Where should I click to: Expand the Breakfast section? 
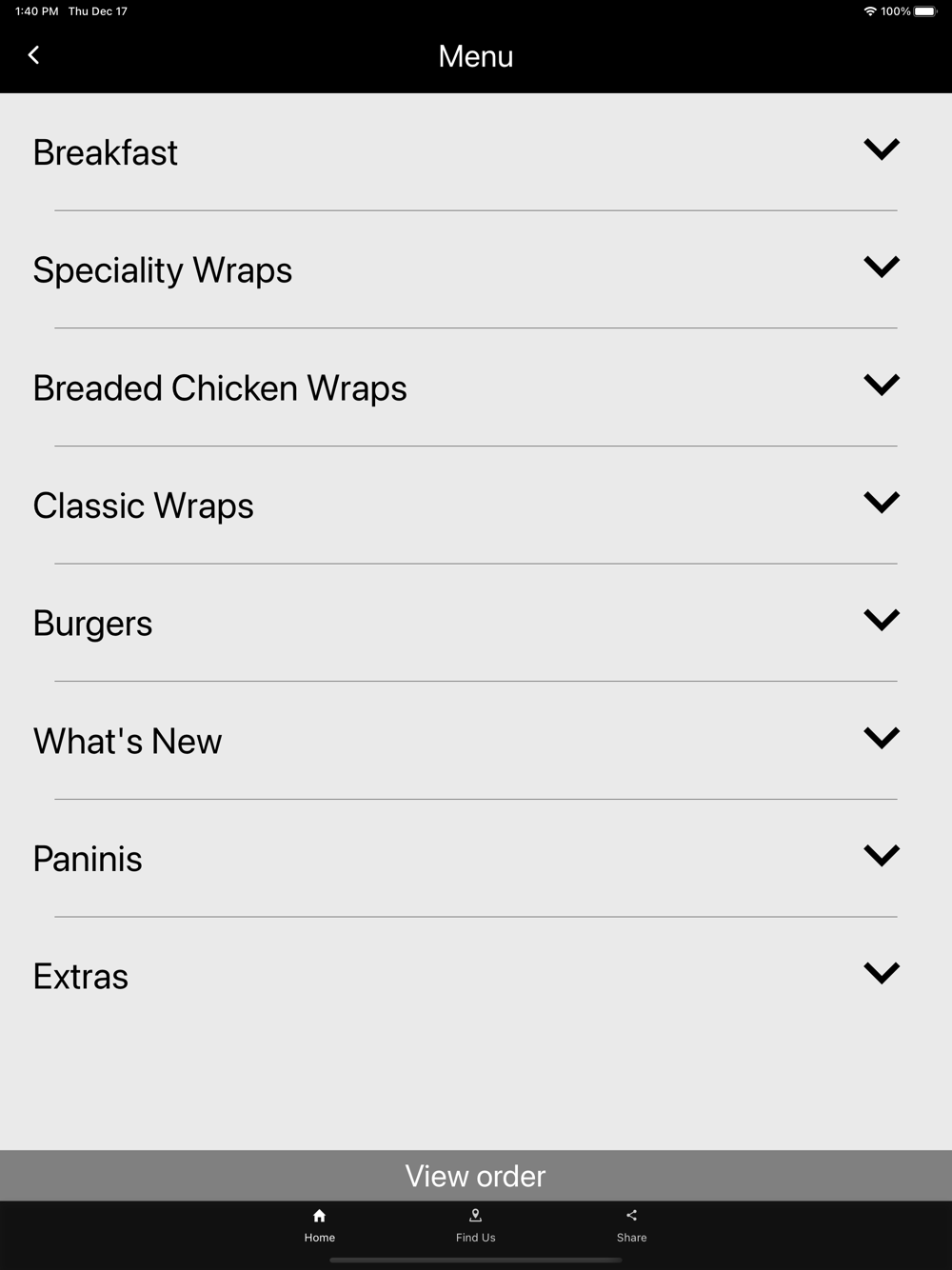click(881, 150)
